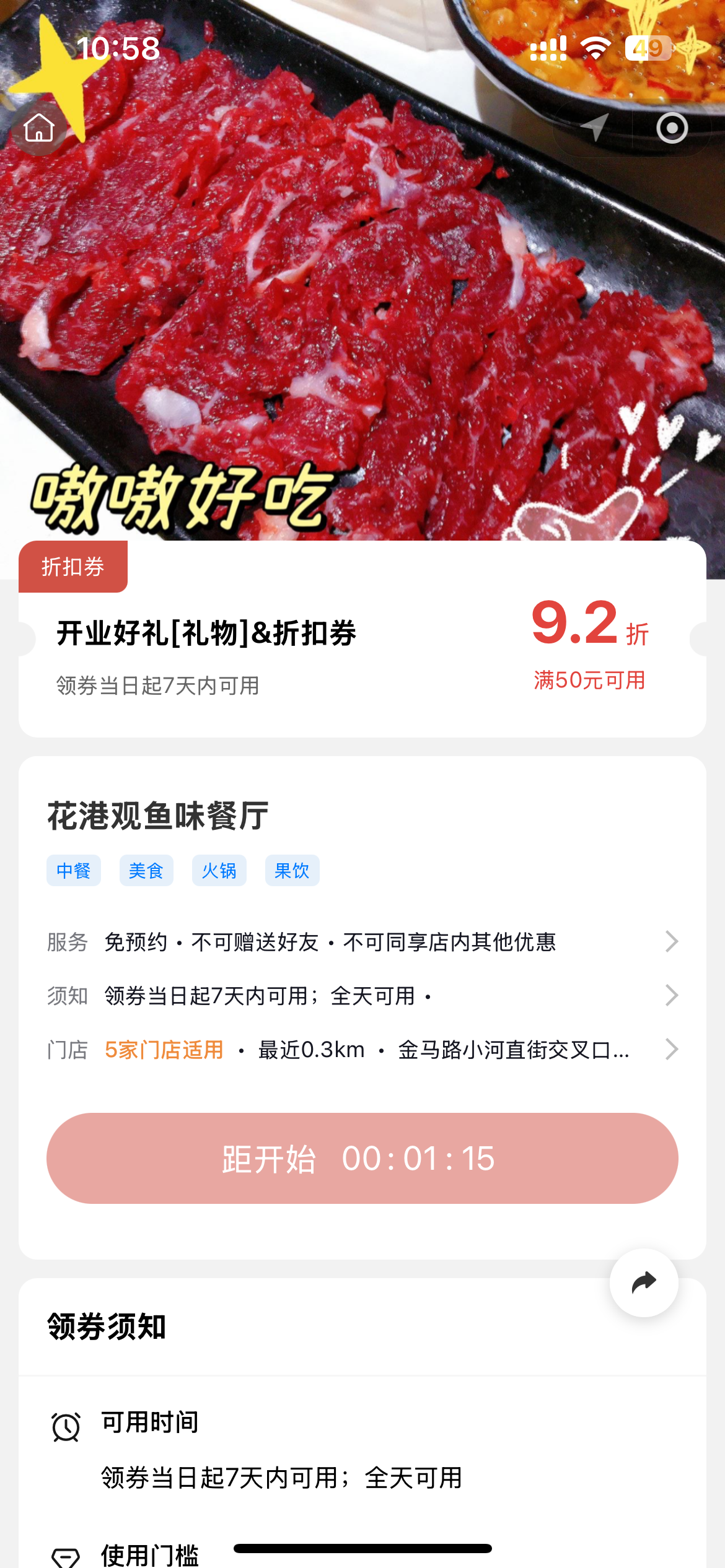Share this coupon via arrow button
725x1568 pixels.
click(x=644, y=1283)
